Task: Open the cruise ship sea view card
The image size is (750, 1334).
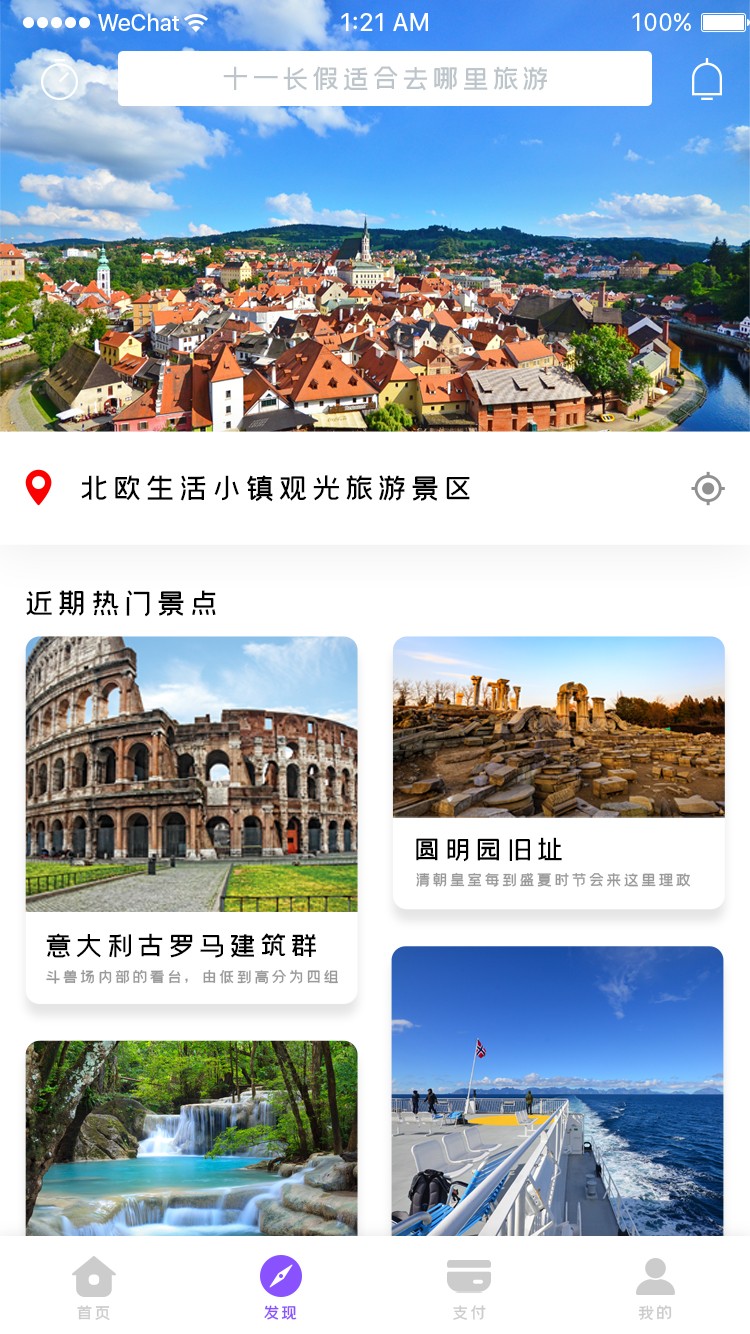Action: pyautogui.click(x=557, y=1090)
